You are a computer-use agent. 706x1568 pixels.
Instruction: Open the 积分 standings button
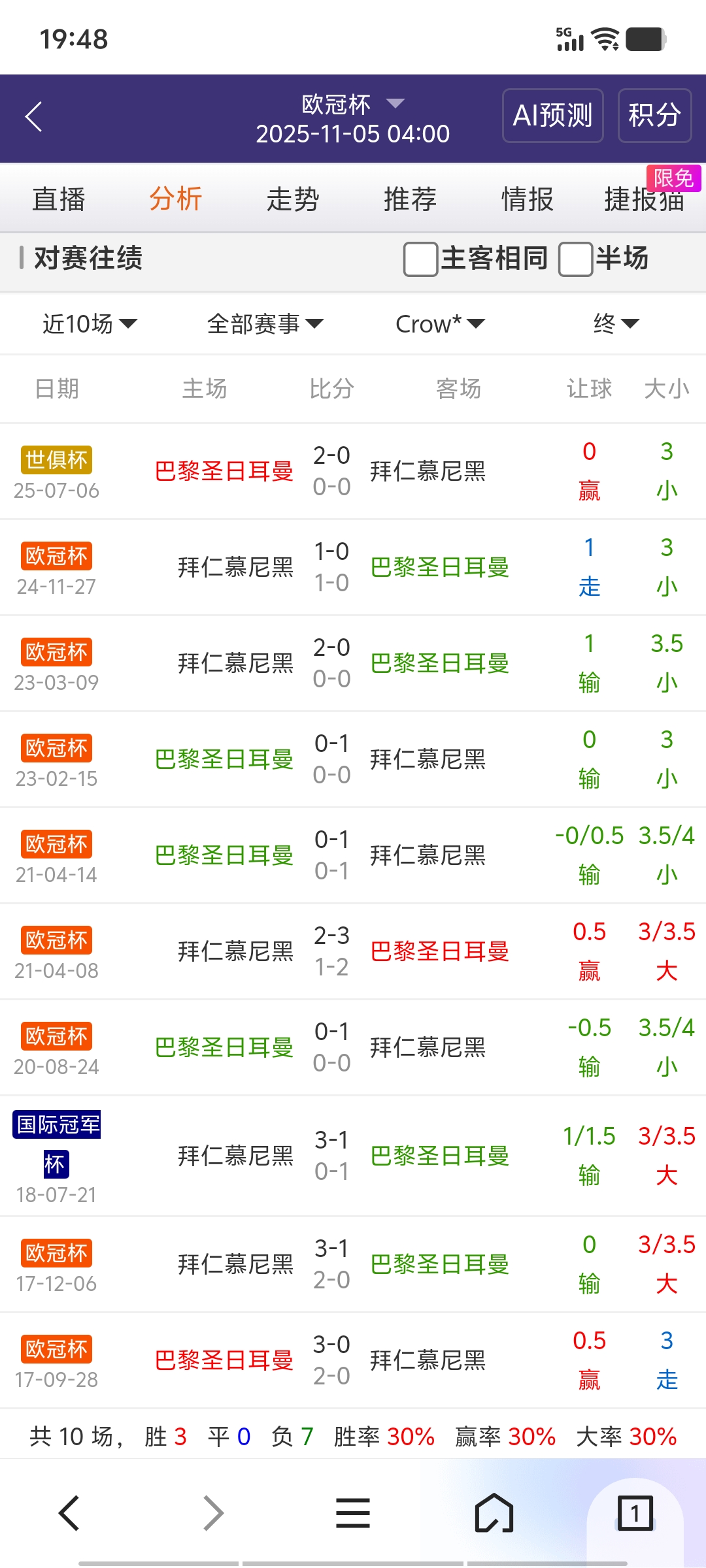pos(654,116)
